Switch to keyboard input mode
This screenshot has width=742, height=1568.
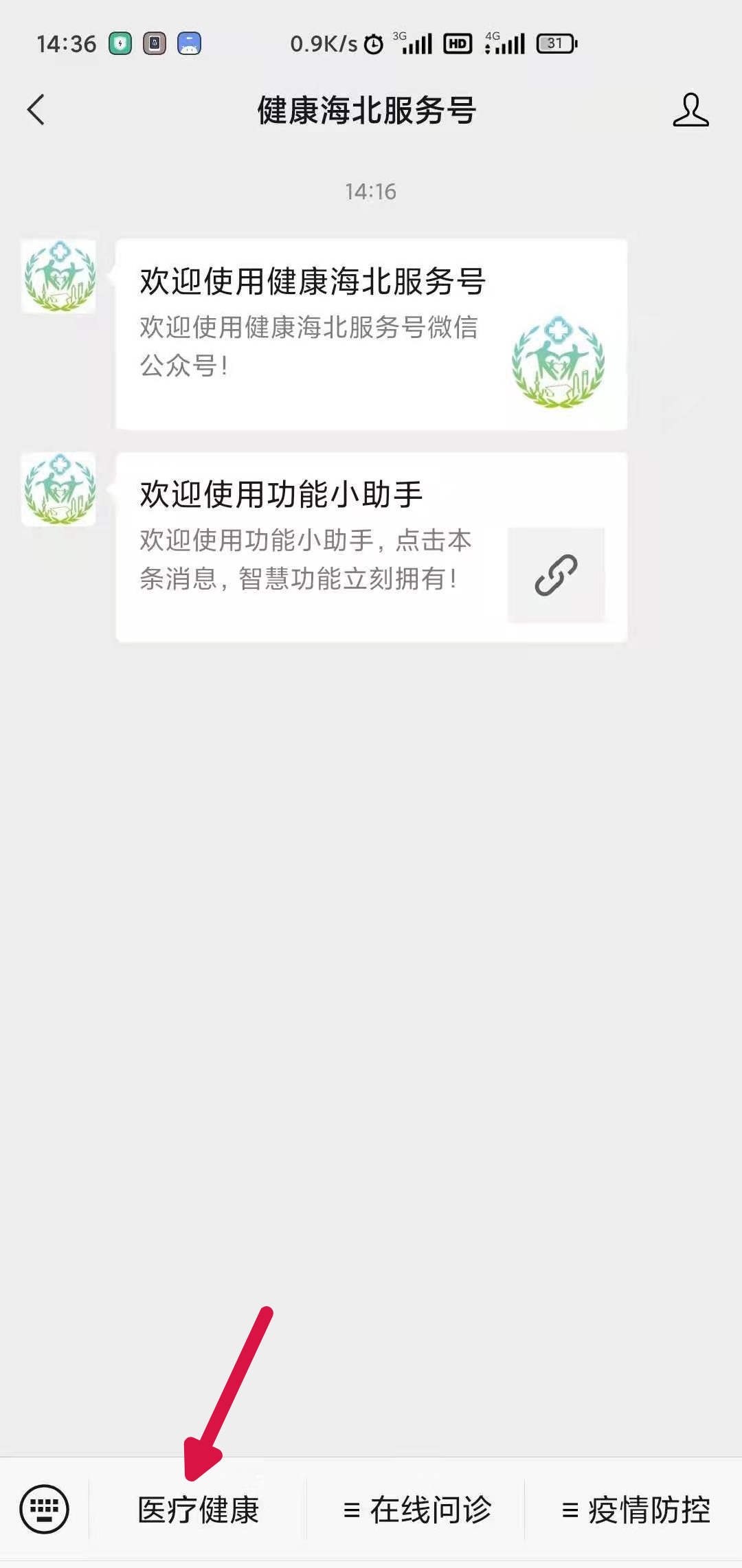45,1509
